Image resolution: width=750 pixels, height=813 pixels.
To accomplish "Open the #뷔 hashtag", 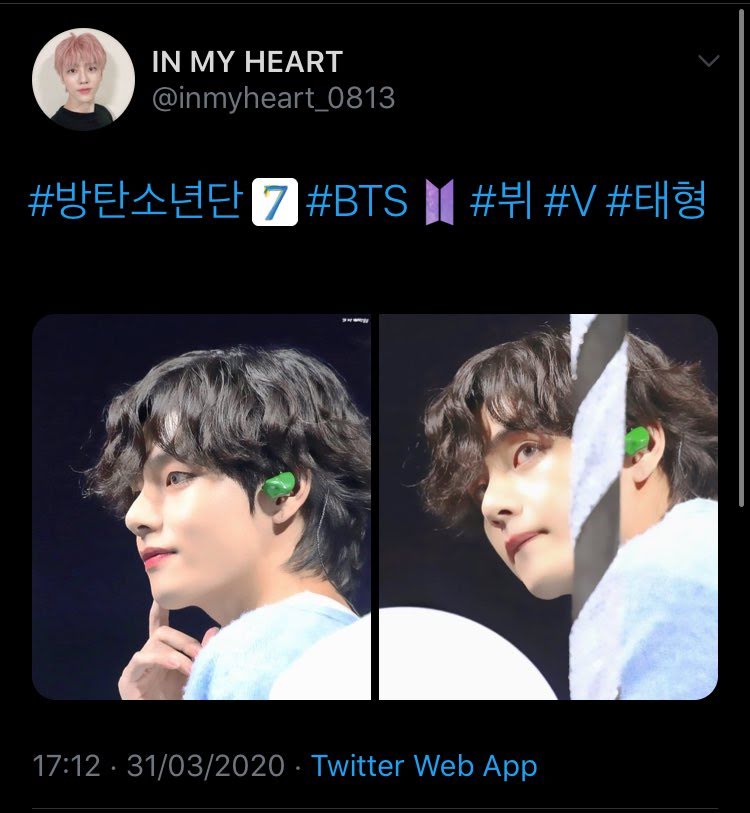I will click(x=500, y=201).
